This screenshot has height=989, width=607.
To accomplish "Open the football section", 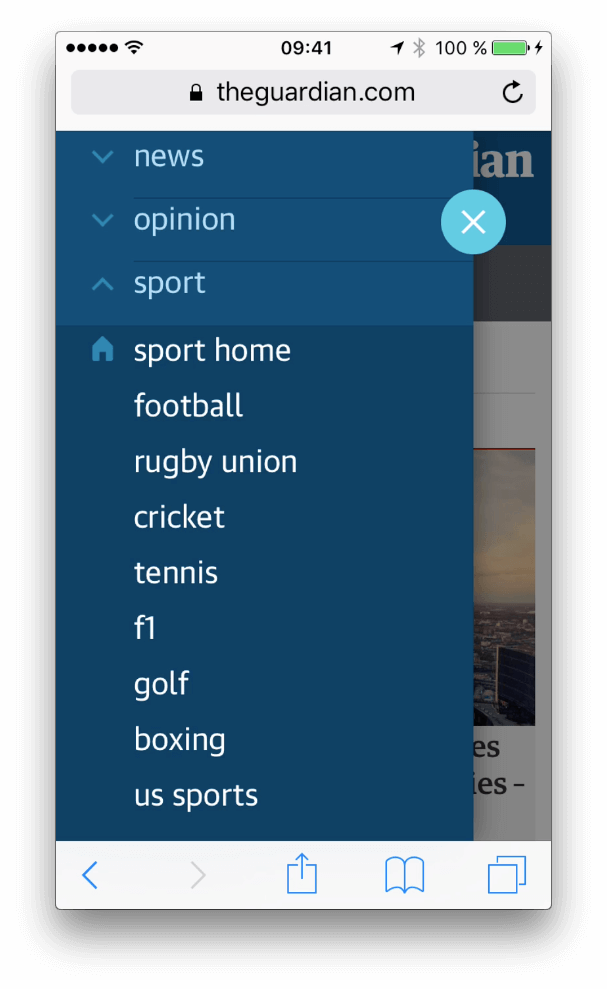I will [188, 406].
